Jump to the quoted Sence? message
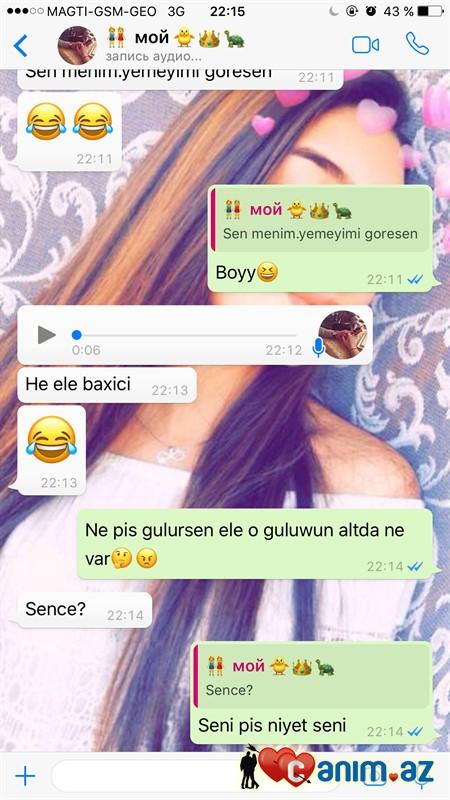This screenshot has height=800, width=450. tap(313, 676)
